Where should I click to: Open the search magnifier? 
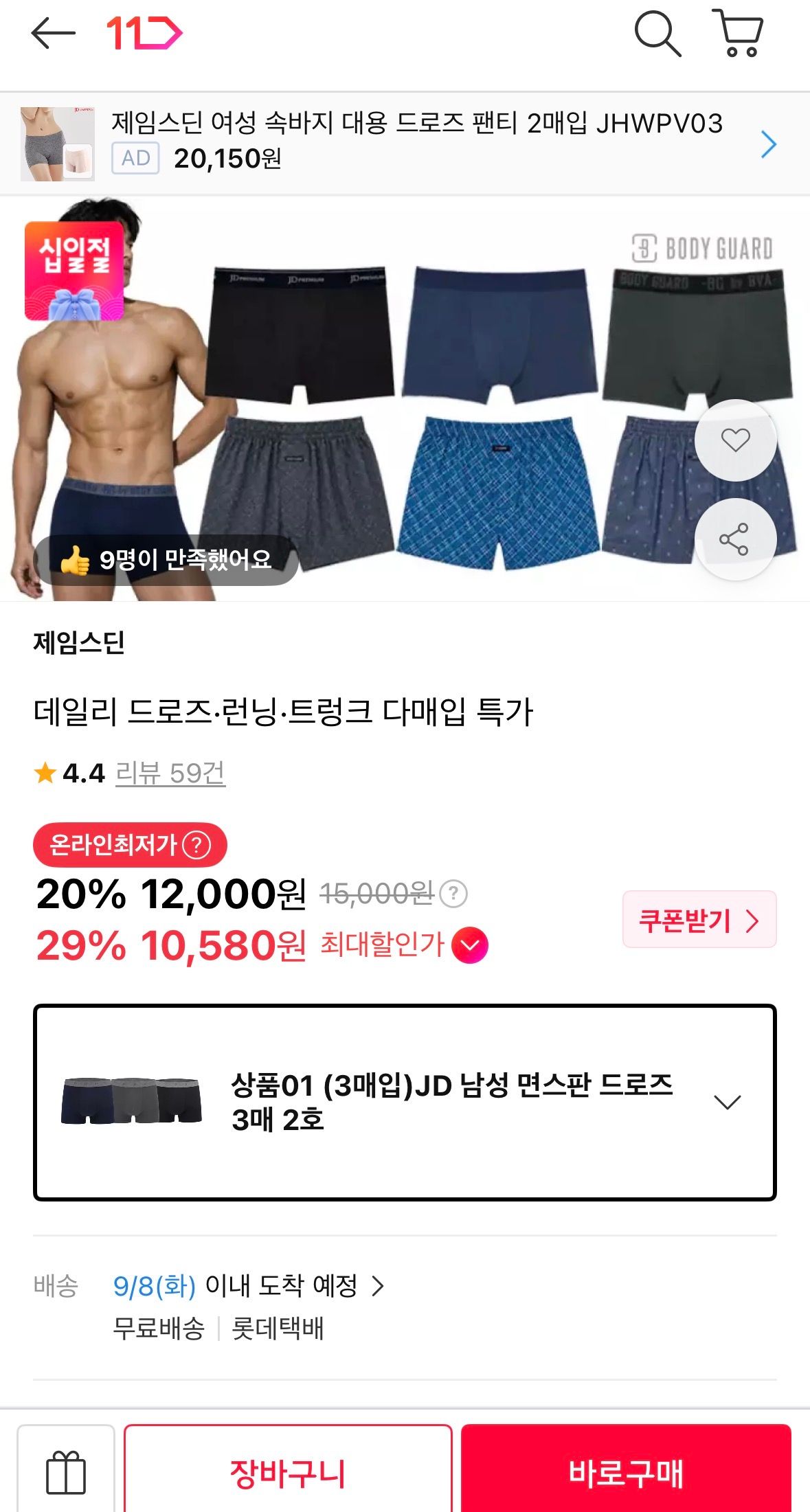(657, 33)
